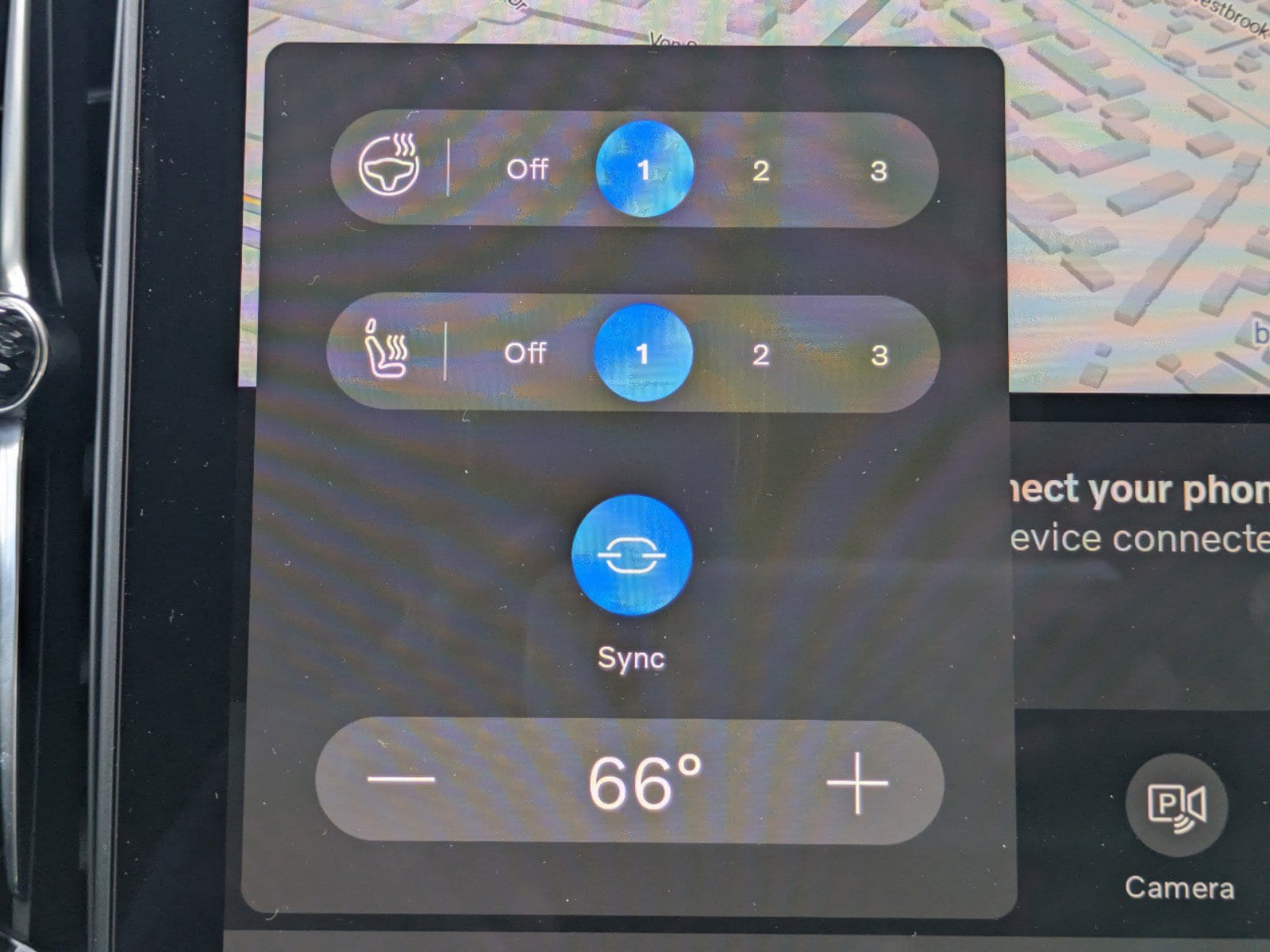Turn off the heated steering wheel
The width and height of the screenshot is (1270, 952).
tap(527, 169)
